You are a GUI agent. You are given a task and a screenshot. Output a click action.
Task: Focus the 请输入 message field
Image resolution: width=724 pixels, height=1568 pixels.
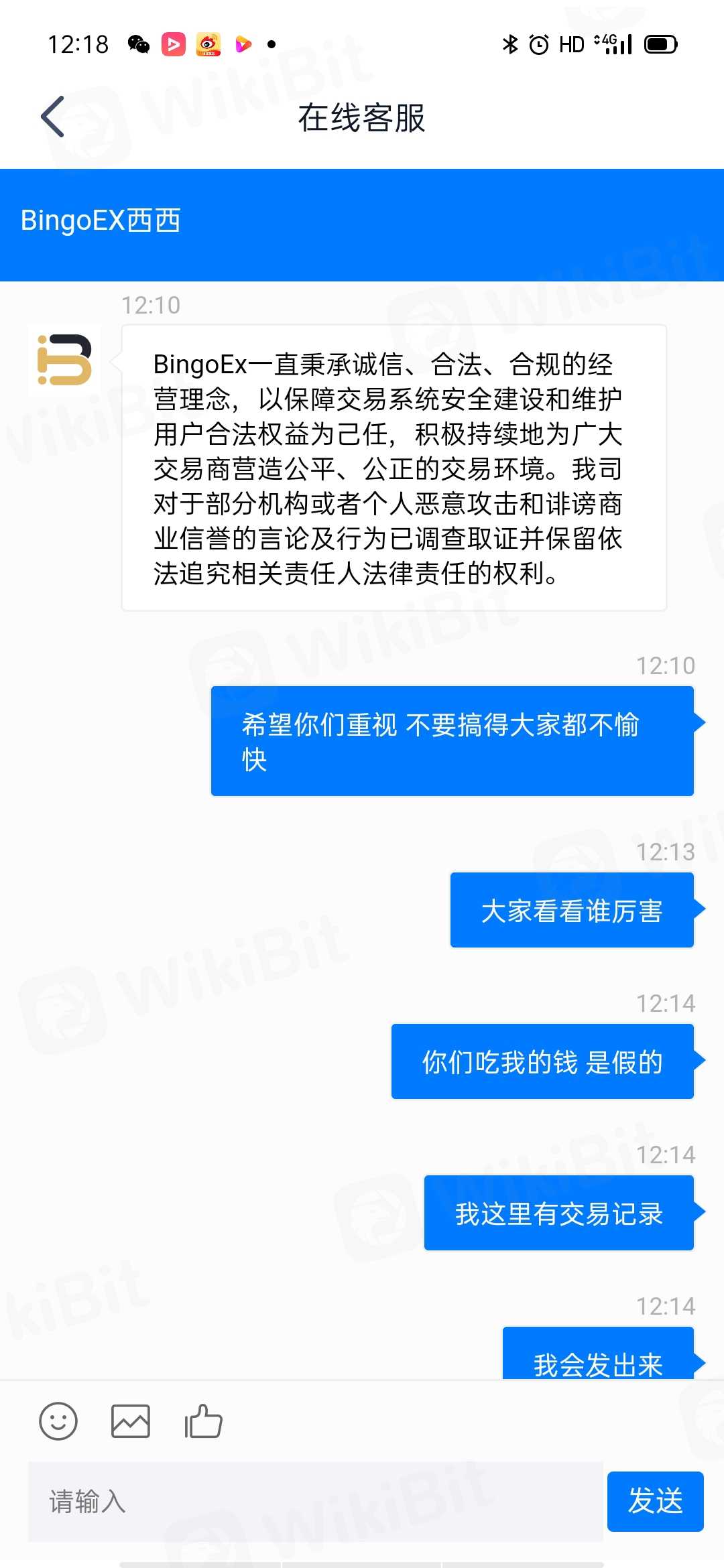tap(315, 1502)
